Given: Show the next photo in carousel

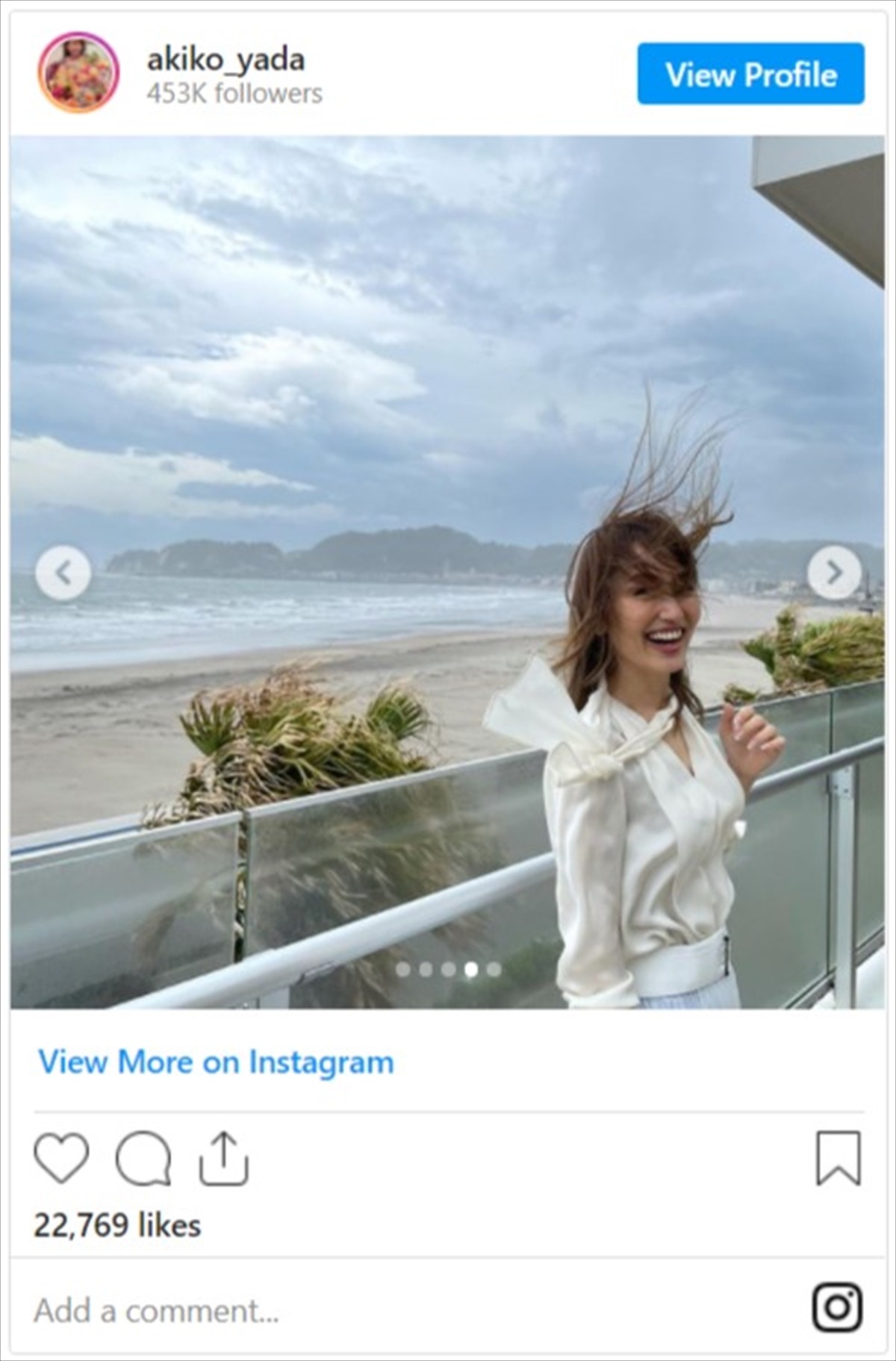Looking at the screenshot, I should pyautogui.click(x=834, y=573).
